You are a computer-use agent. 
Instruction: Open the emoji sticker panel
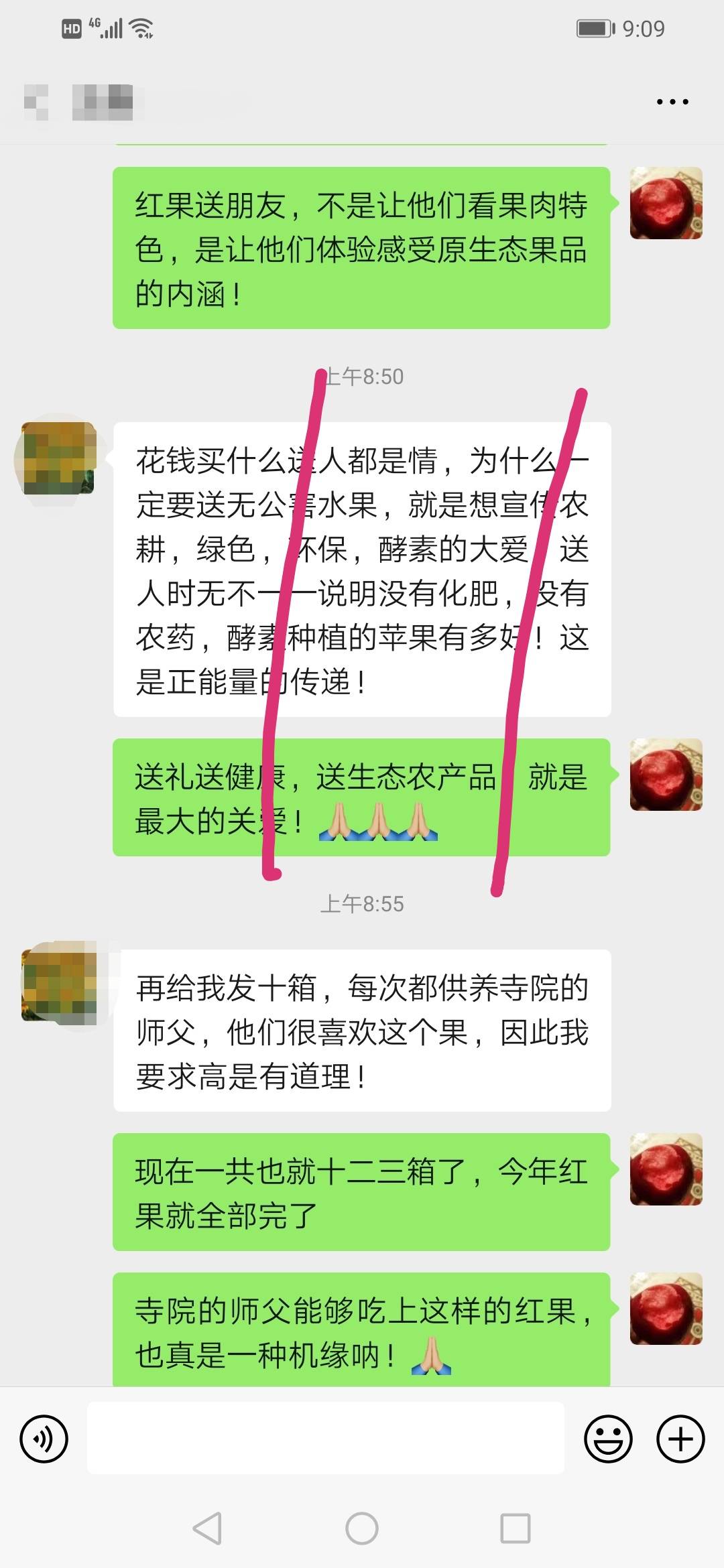click(608, 1439)
